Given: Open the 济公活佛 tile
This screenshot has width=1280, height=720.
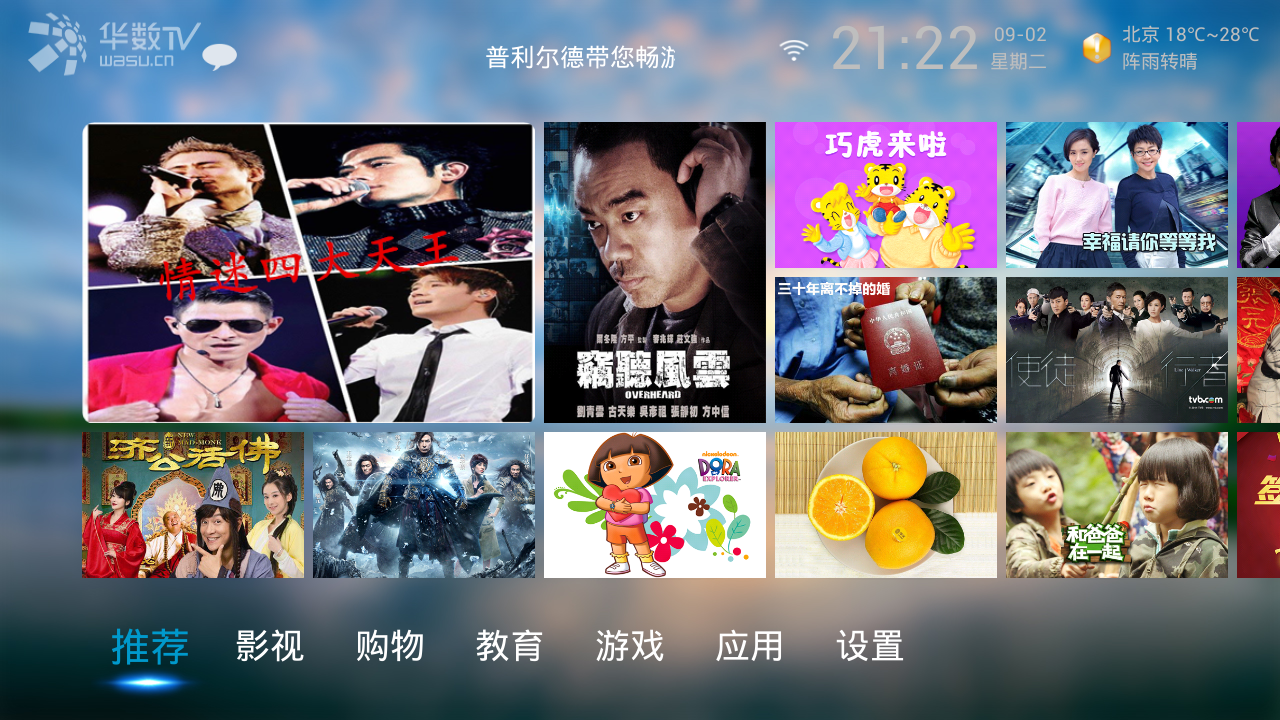Looking at the screenshot, I should click(x=192, y=505).
